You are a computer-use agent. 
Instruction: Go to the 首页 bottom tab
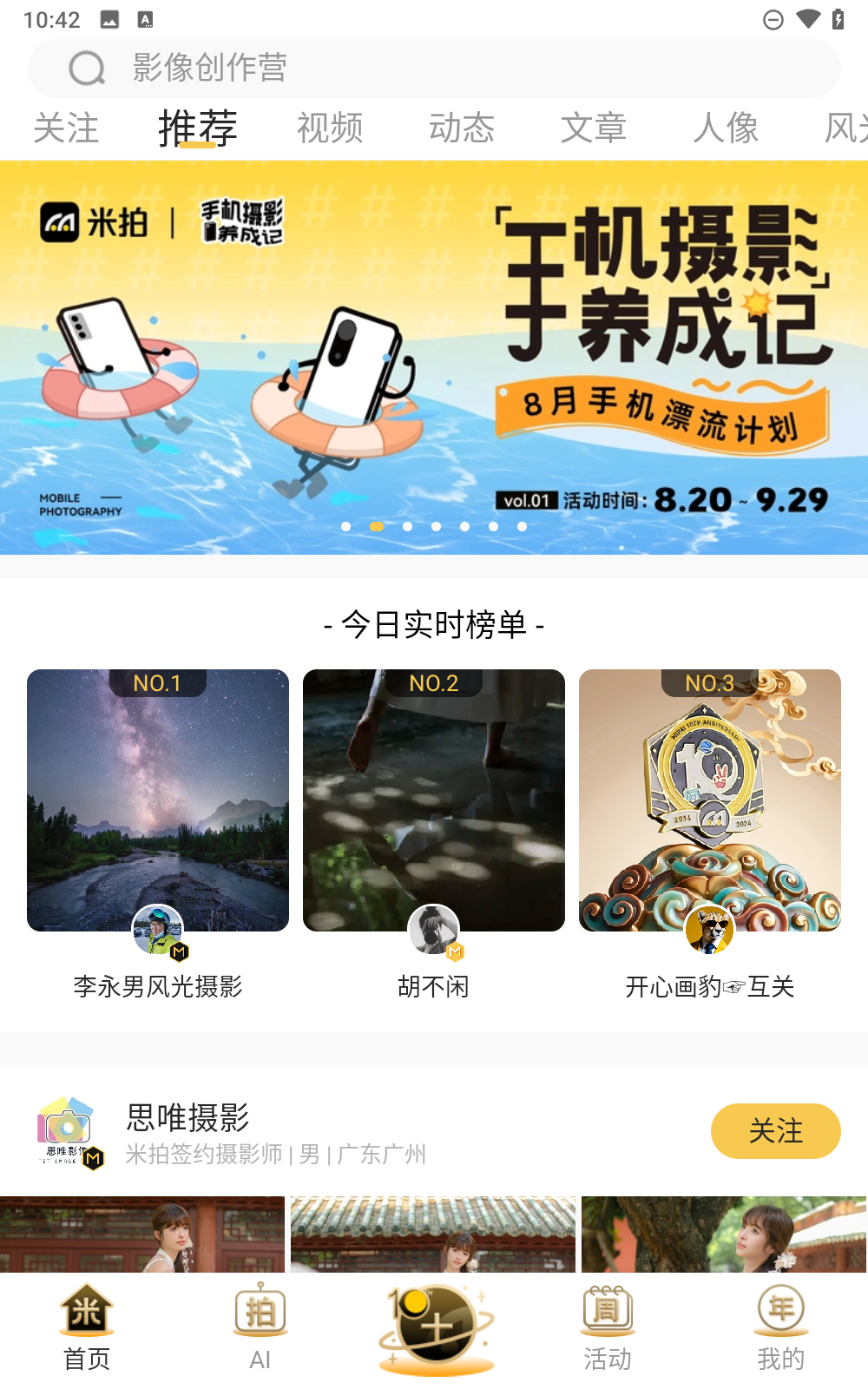pos(87,1328)
